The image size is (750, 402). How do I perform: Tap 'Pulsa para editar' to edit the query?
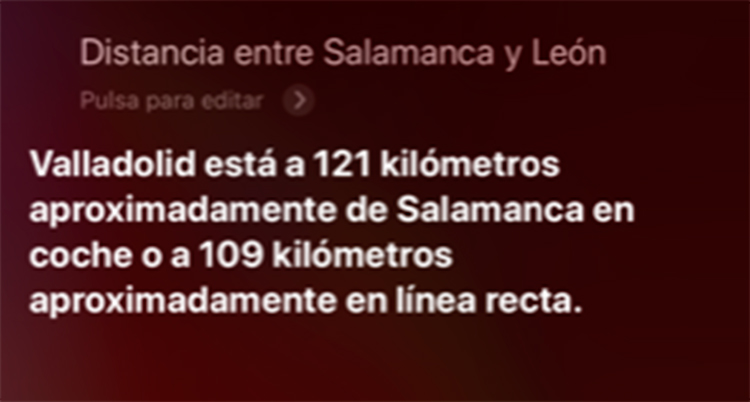tap(171, 100)
